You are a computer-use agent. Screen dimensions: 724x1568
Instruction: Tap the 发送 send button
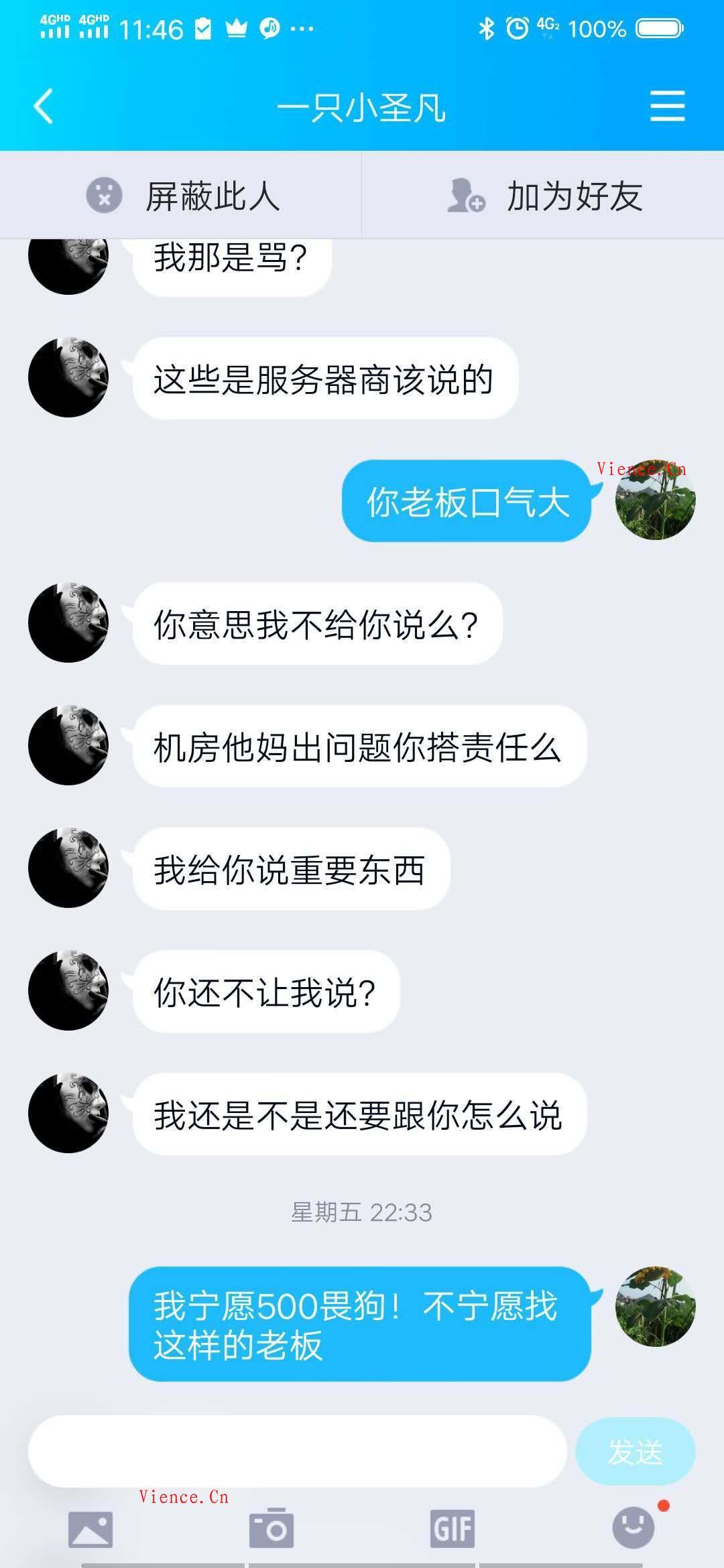(x=635, y=1451)
